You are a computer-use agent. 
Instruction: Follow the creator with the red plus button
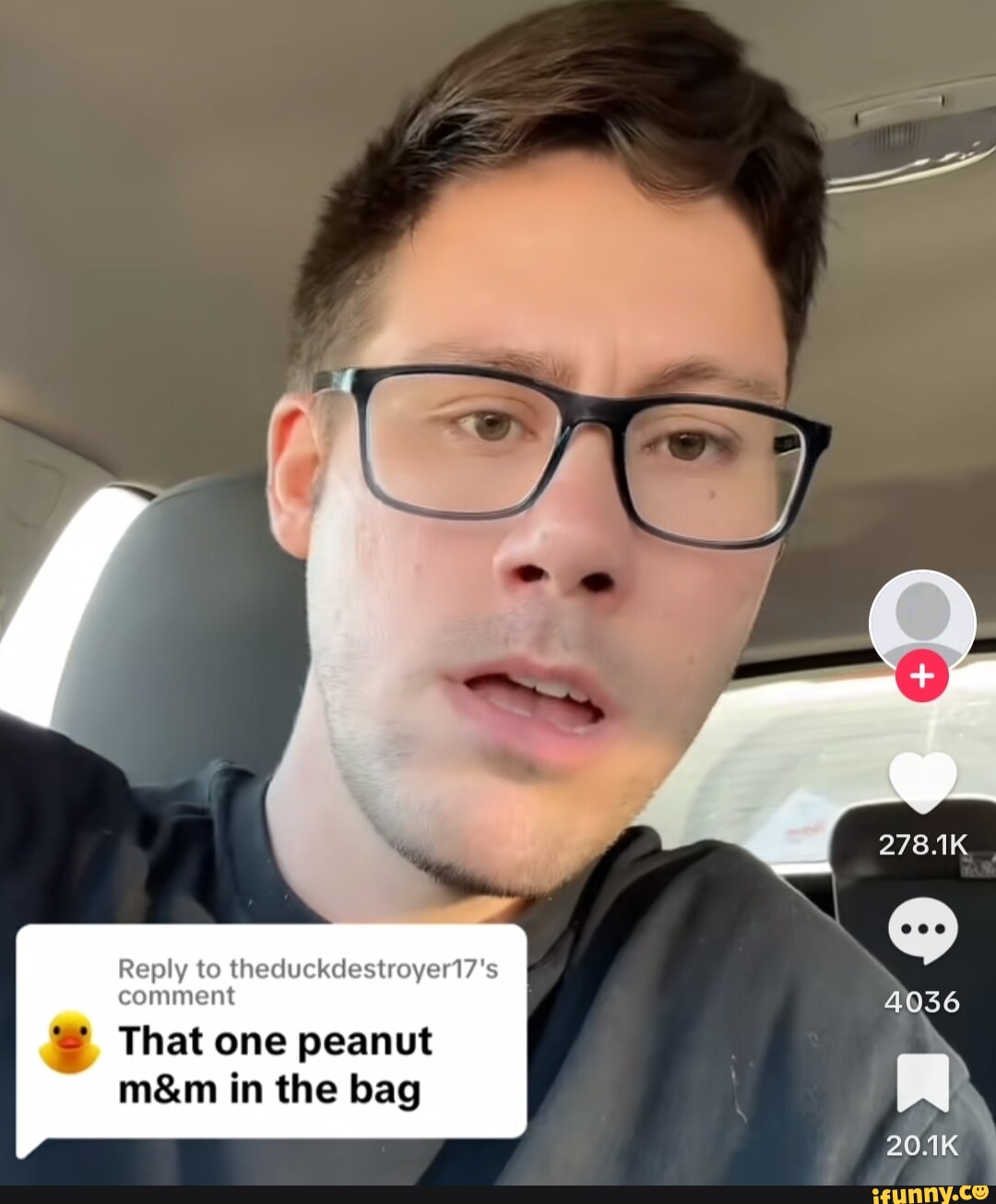(x=922, y=676)
